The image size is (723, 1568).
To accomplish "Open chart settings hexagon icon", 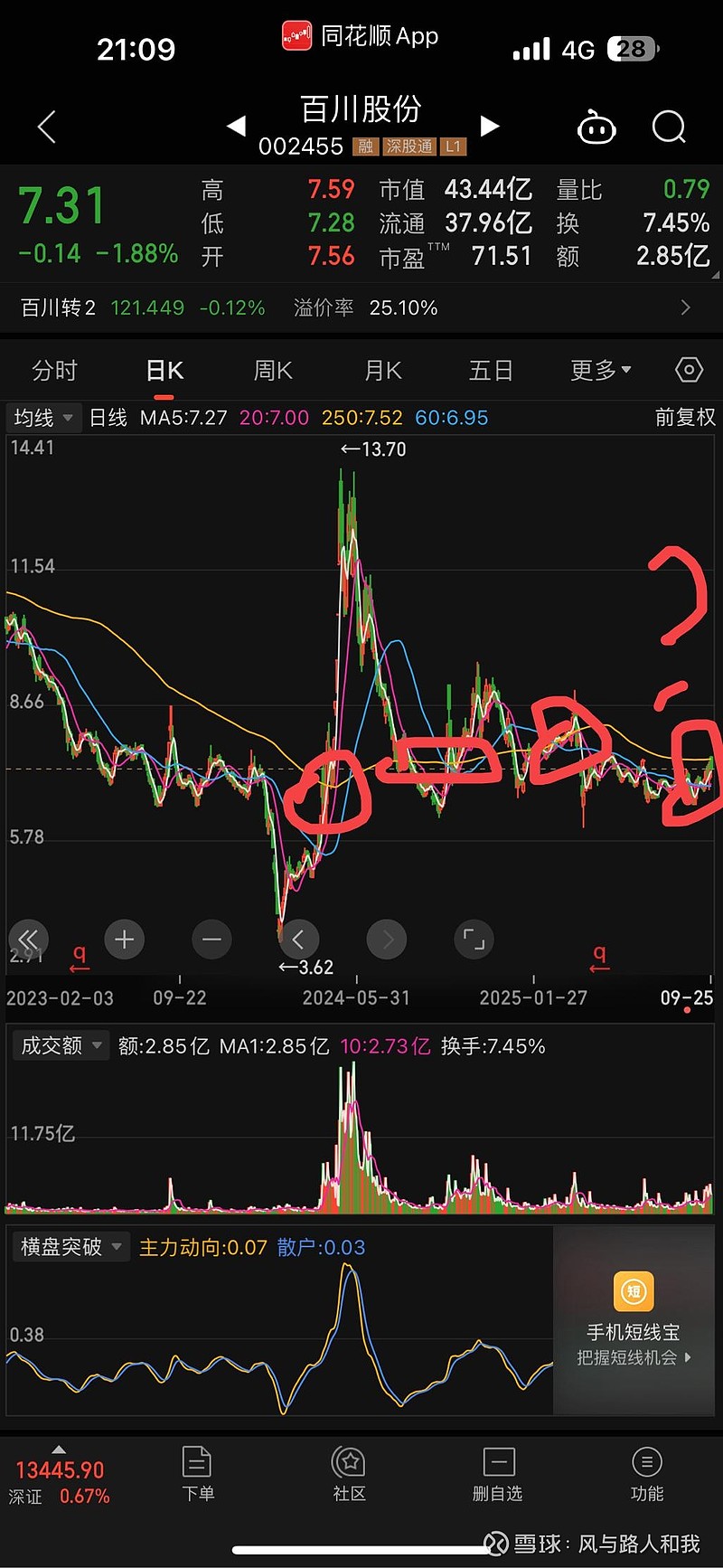I will coord(689,370).
